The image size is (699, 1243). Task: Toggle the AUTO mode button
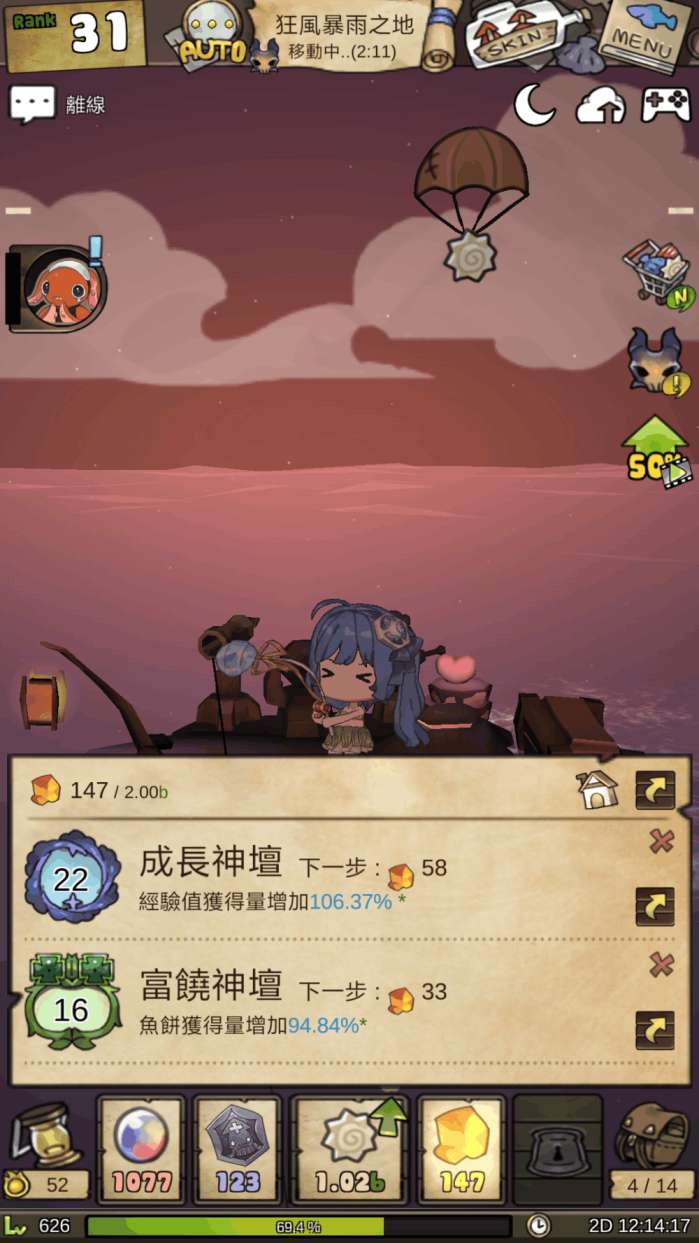pyautogui.click(x=213, y=36)
